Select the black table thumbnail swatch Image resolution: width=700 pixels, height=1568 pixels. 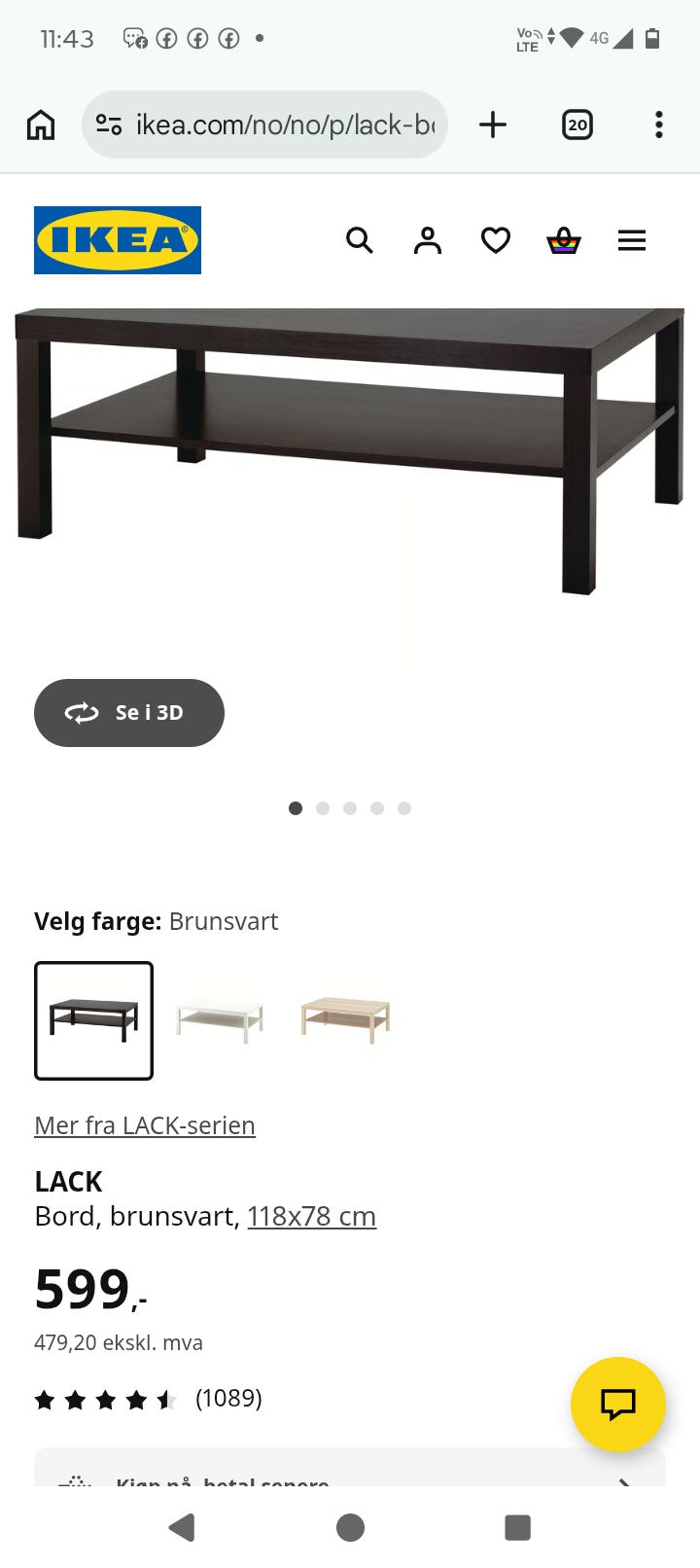pos(93,1020)
